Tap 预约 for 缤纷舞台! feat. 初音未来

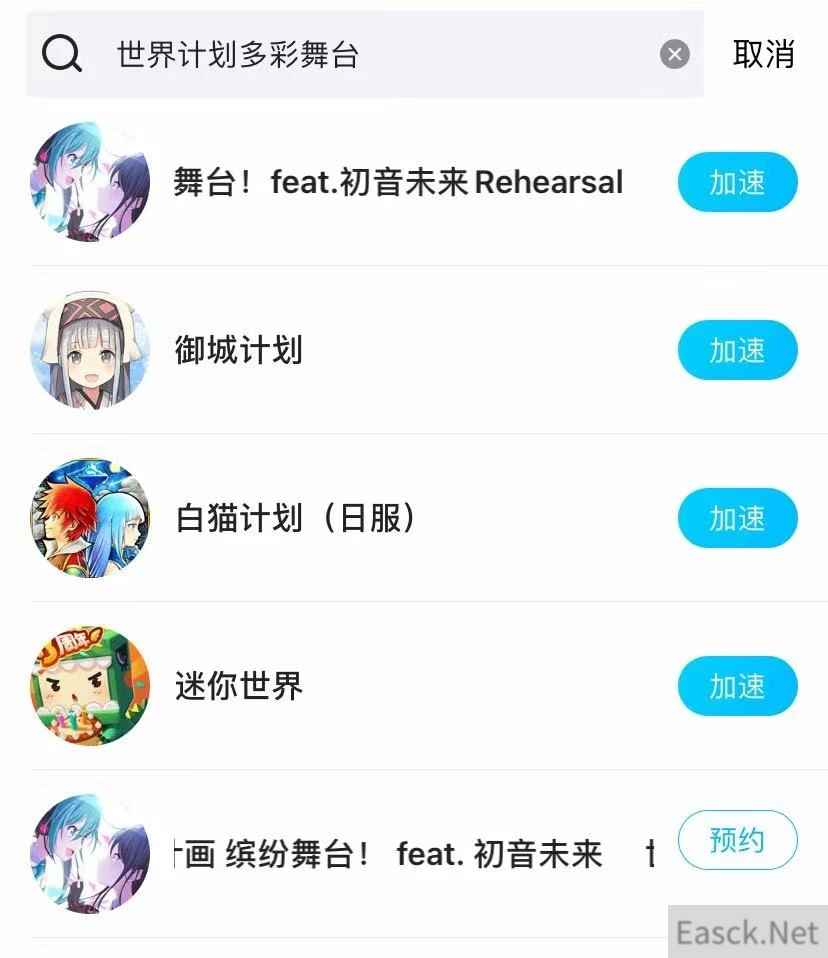point(737,841)
